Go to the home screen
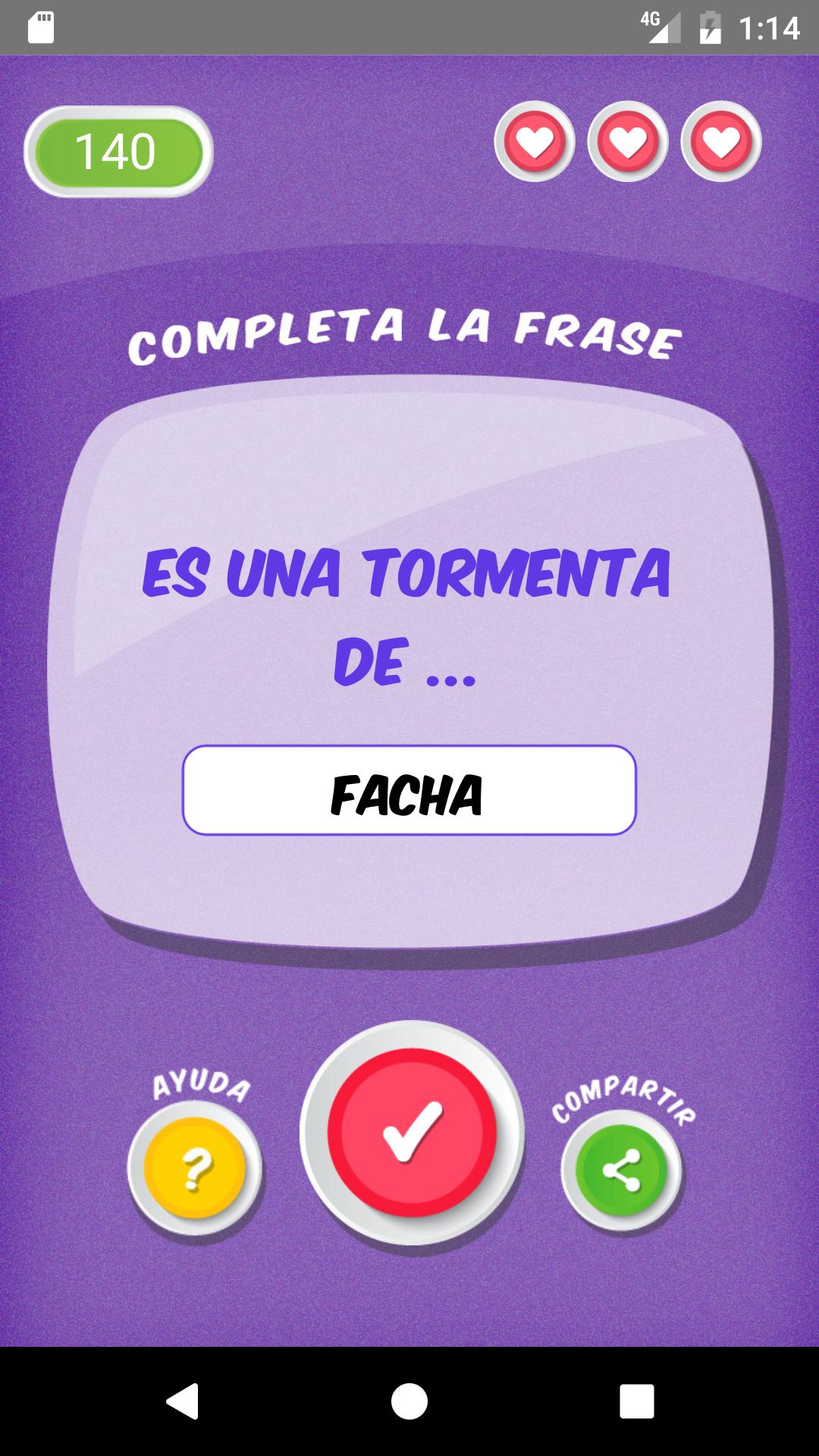The image size is (819, 1456). pos(409,1401)
